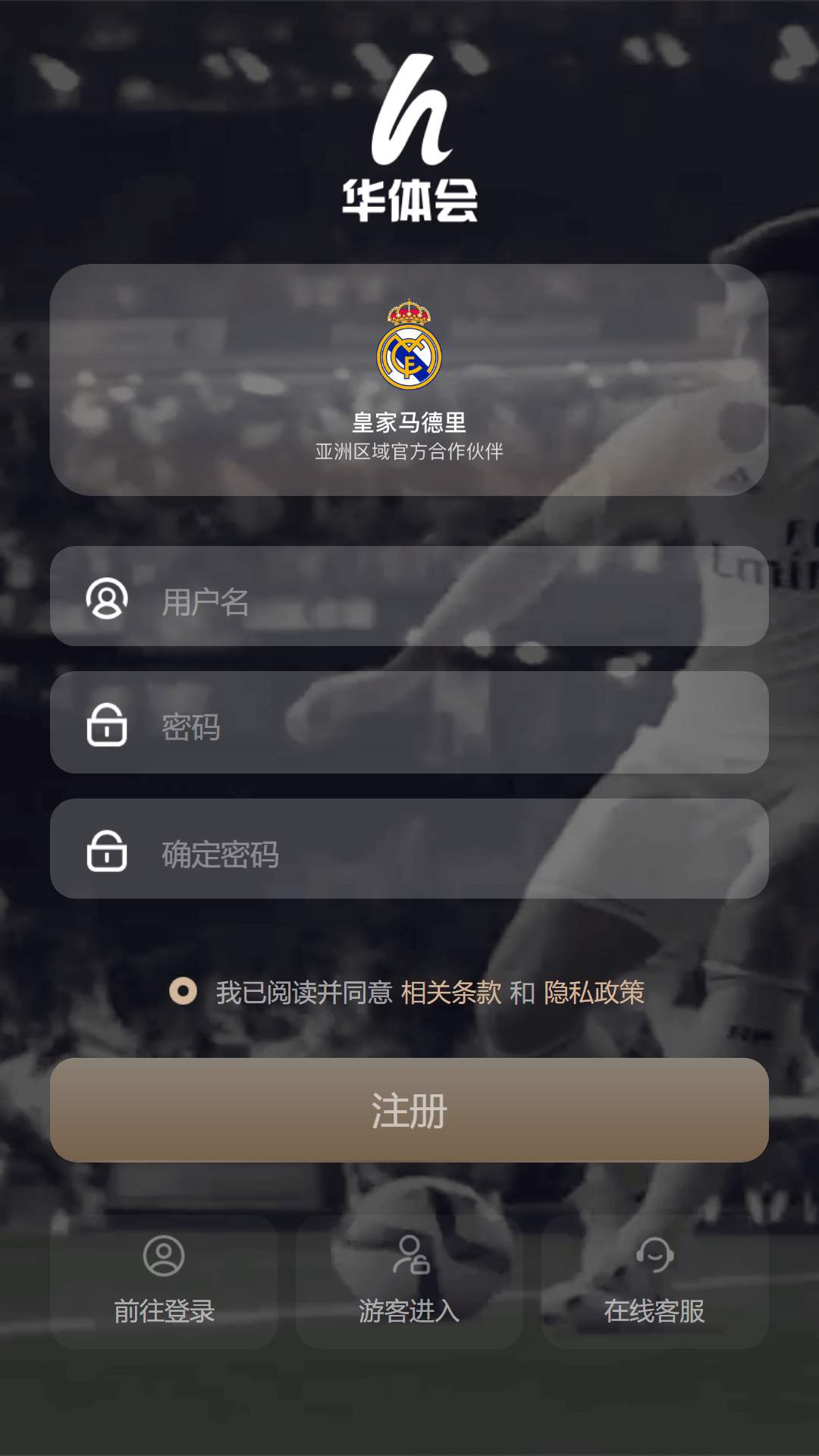Contact 在线客服 online support

point(655,1282)
